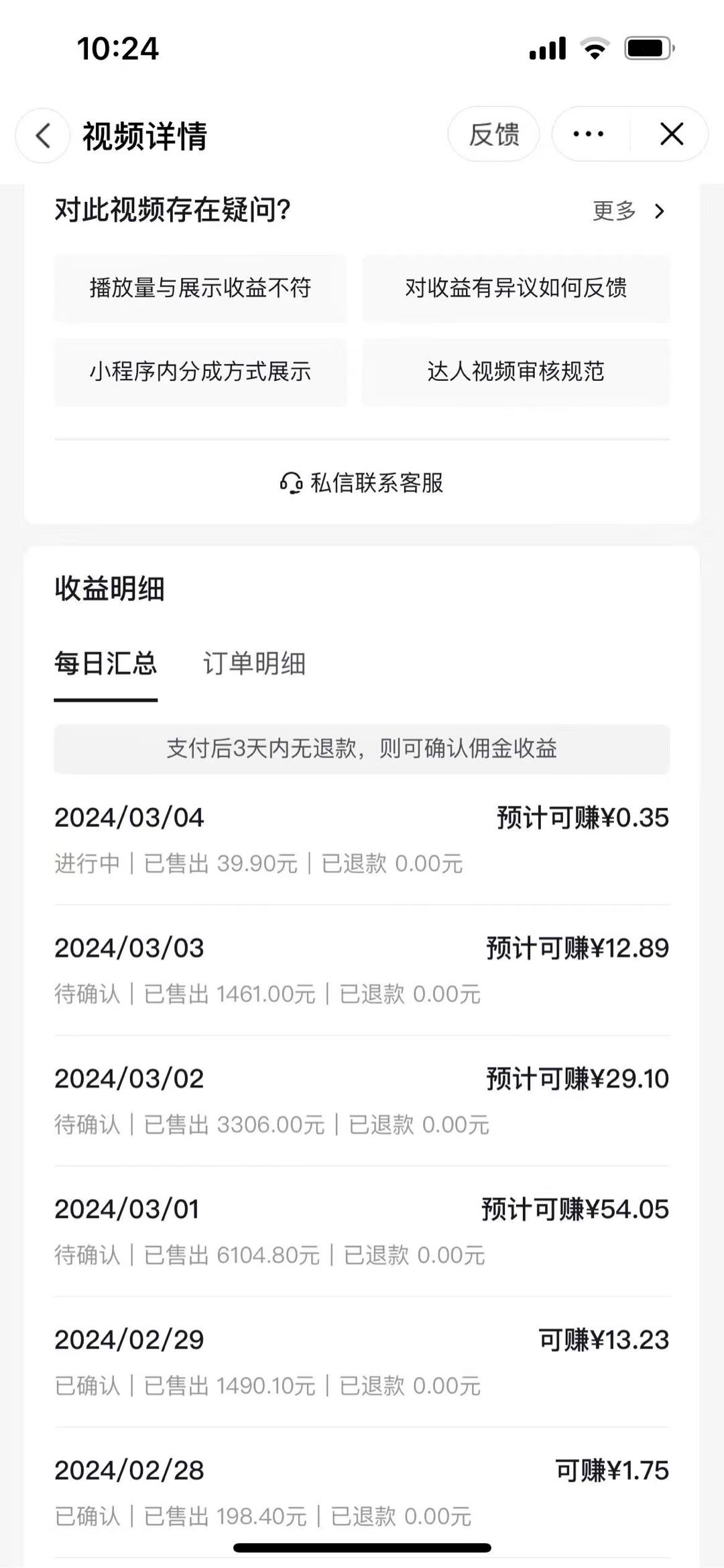Open 达人视频审核规范 help
Image resolution: width=724 pixels, height=1568 pixels.
pyautogui.click(x=516, y=372)
